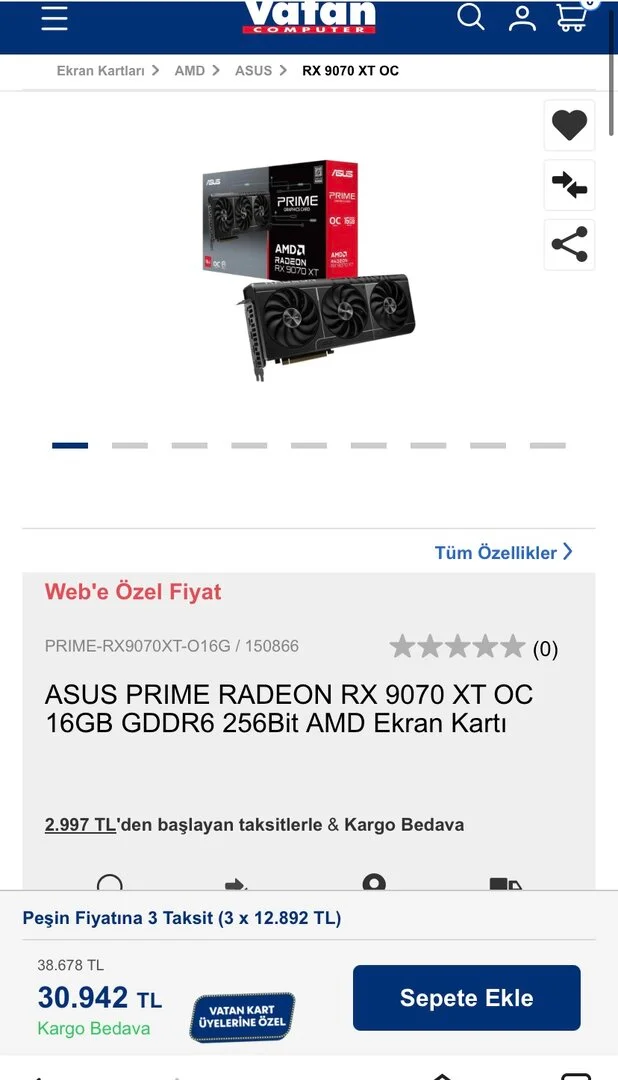Go to Ekran Kartları breadcrumb
The image size is (618, 1080).
tap(101, 71)
